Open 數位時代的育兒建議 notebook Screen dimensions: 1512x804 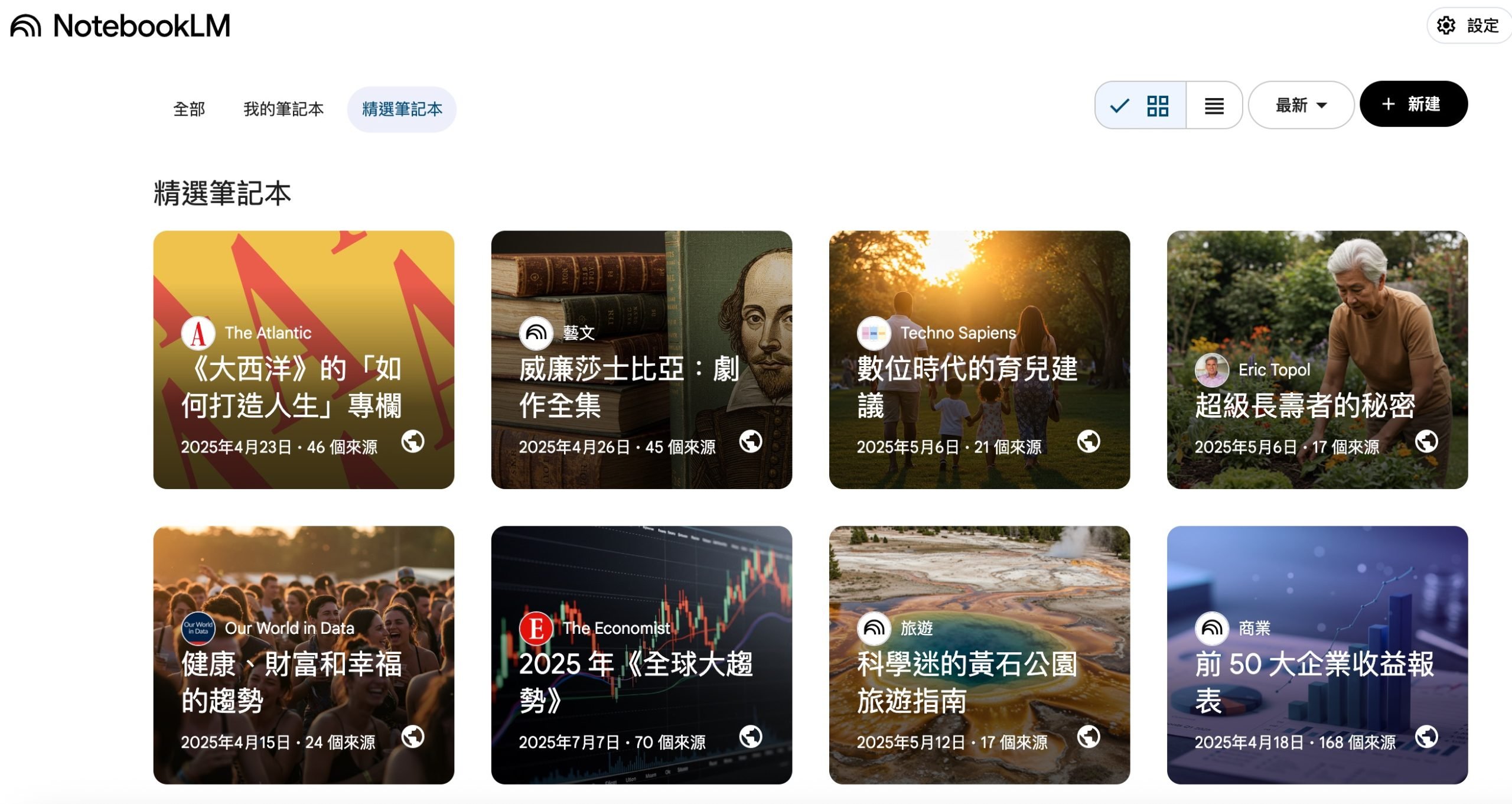click(x=979, y=359)
